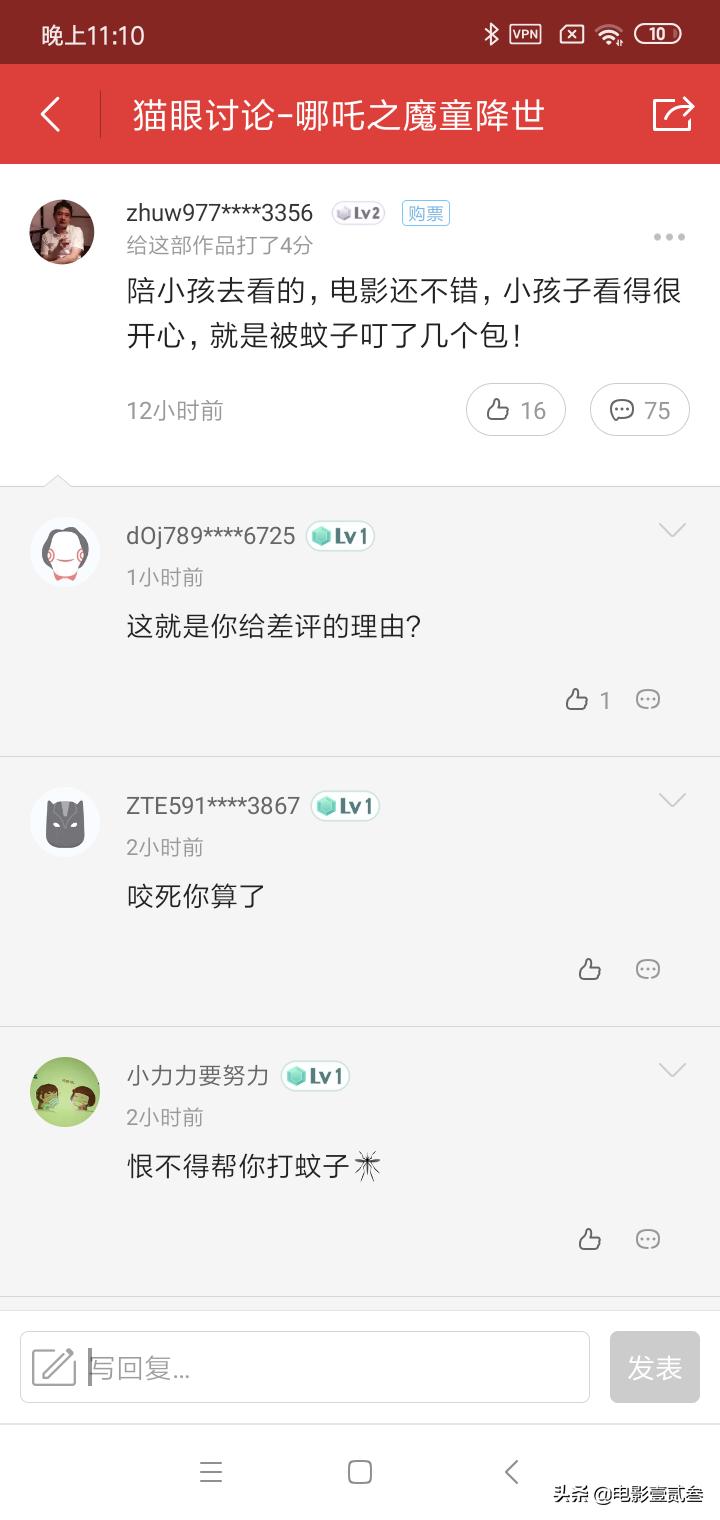Collapse dOj789's comment with its chevron
The height and width of the screenshot is (1520, 720).
point(671,530)
